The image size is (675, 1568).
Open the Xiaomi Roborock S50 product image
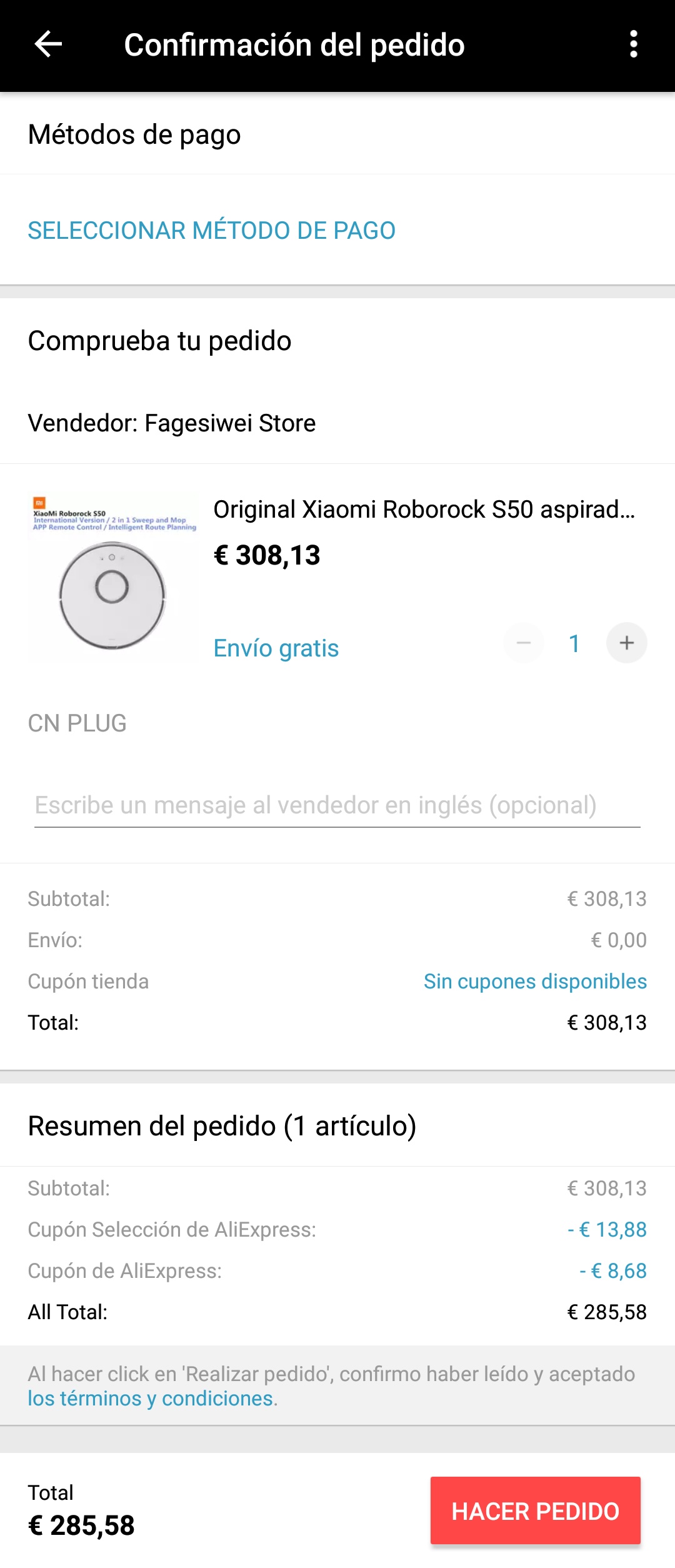(113, 577)
